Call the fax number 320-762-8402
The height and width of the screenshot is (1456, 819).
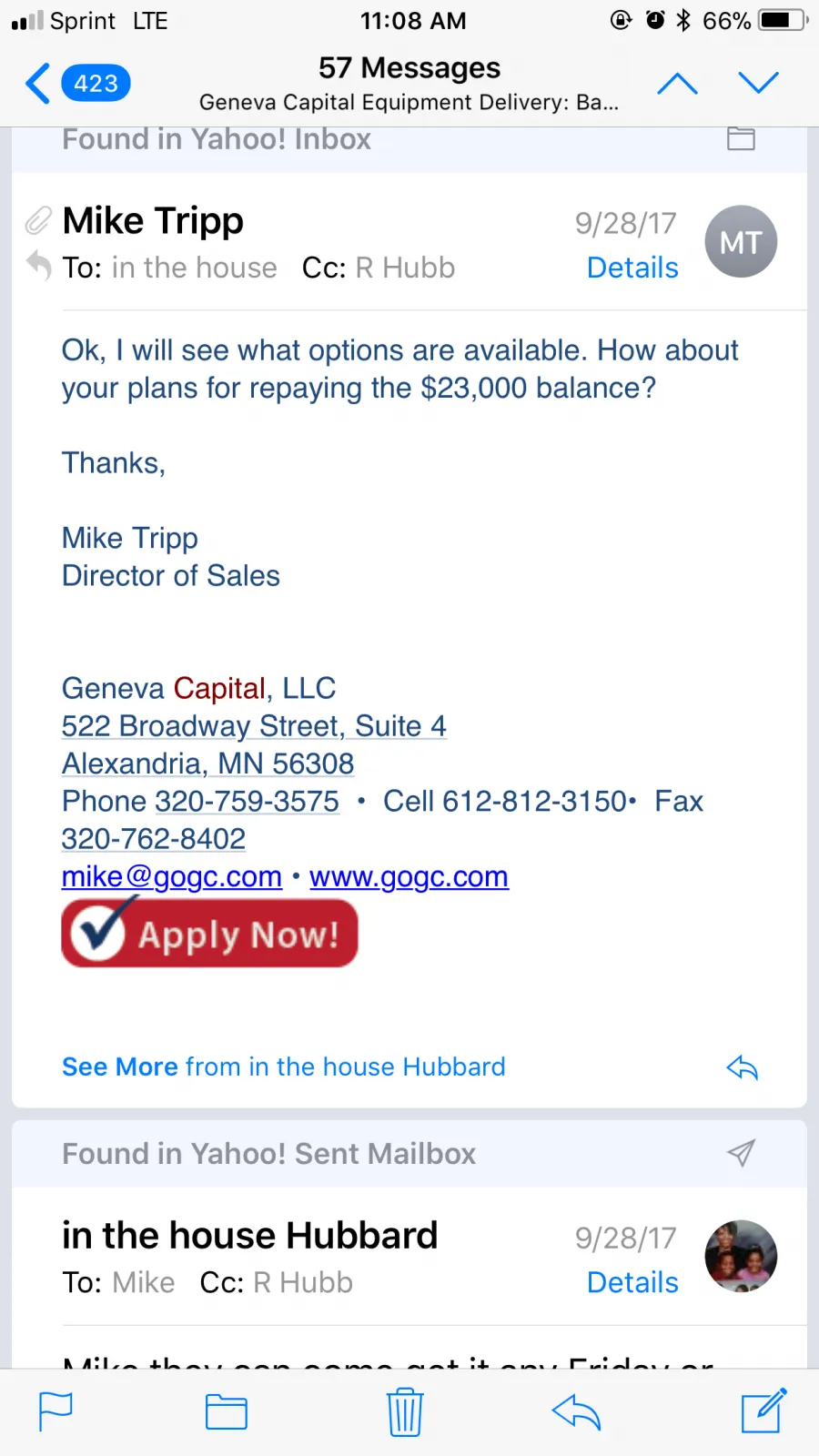(x=154, y=838)
